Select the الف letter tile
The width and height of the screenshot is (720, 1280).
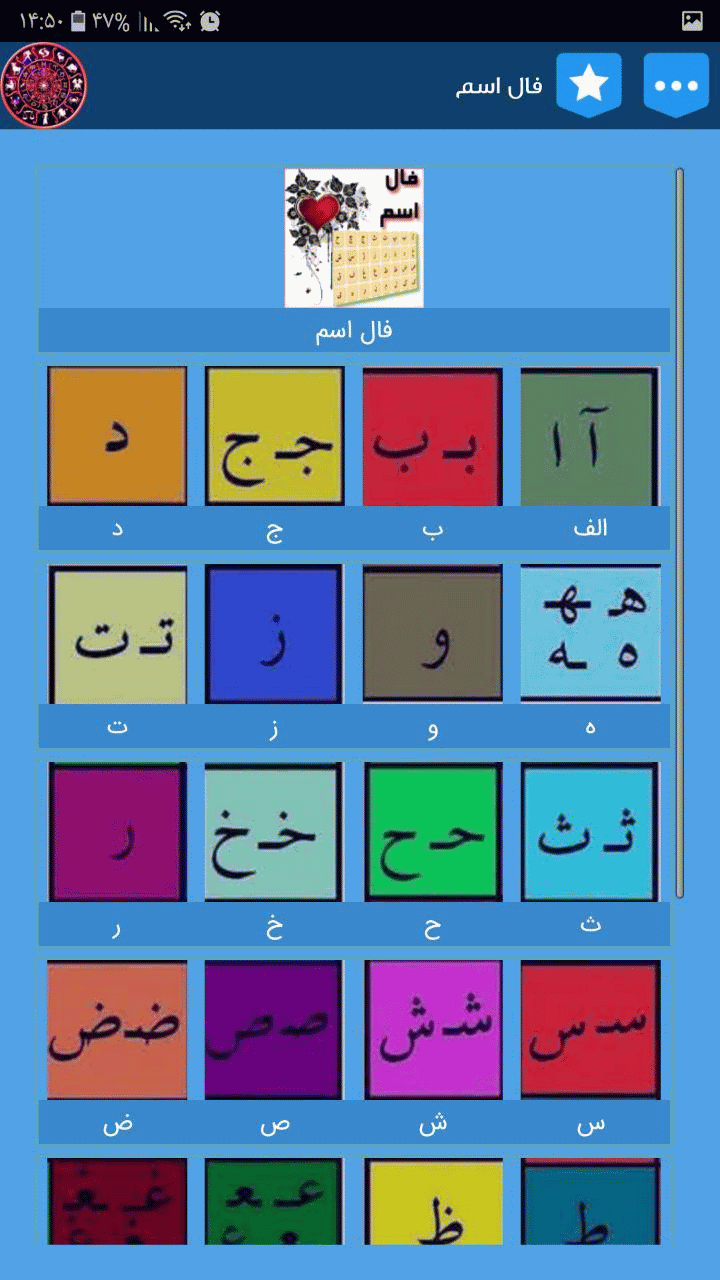pyautogui.click(x=590, y=457)
